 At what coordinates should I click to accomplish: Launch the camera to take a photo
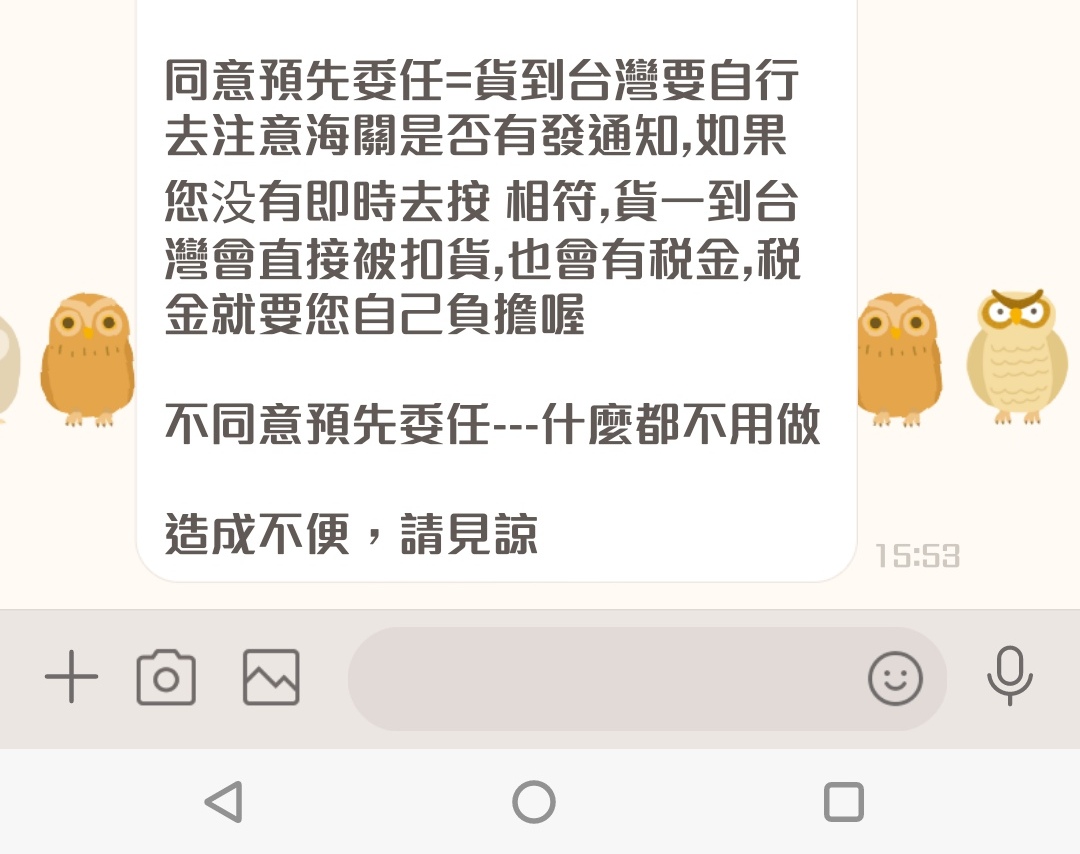point(166,678)
